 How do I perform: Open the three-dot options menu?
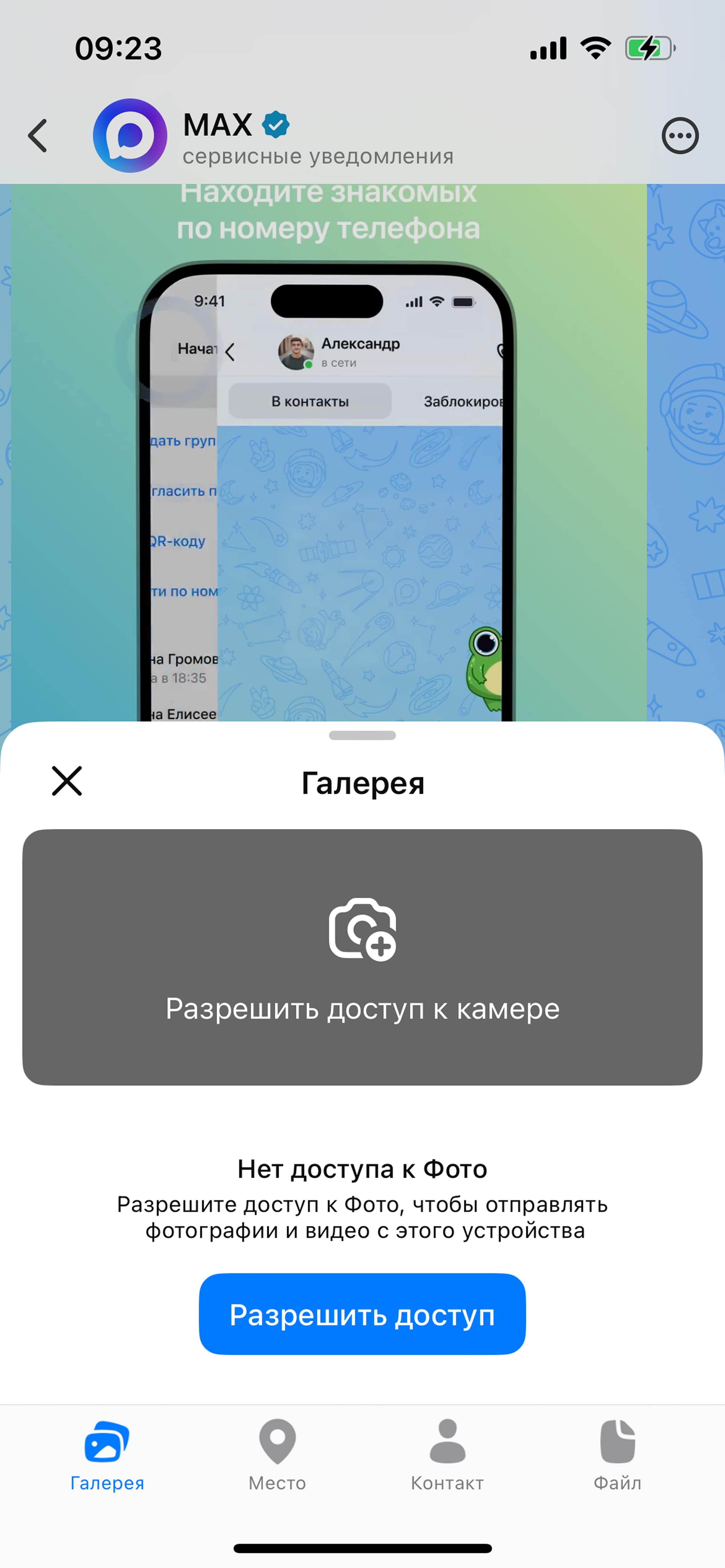(680, 135)
